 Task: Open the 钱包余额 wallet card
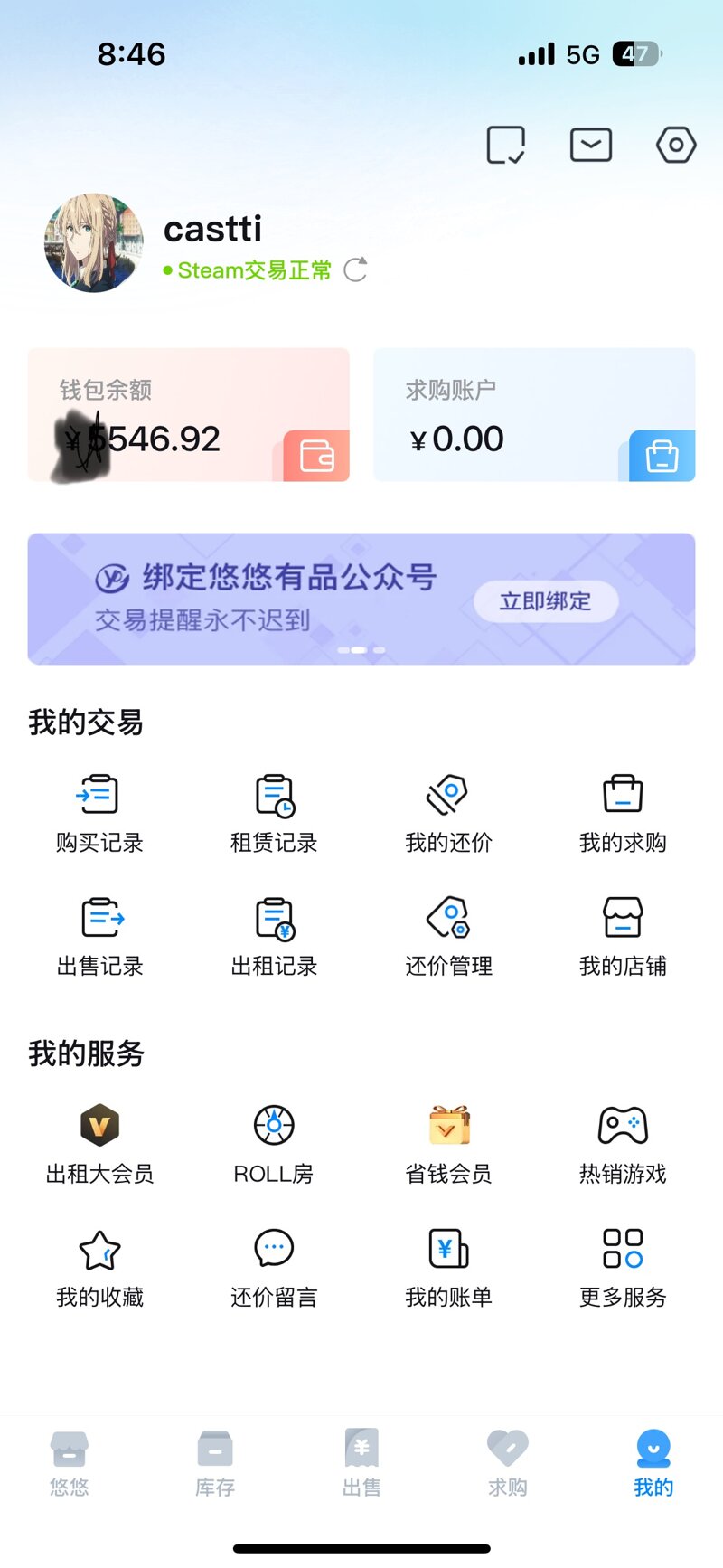point(188,415)
